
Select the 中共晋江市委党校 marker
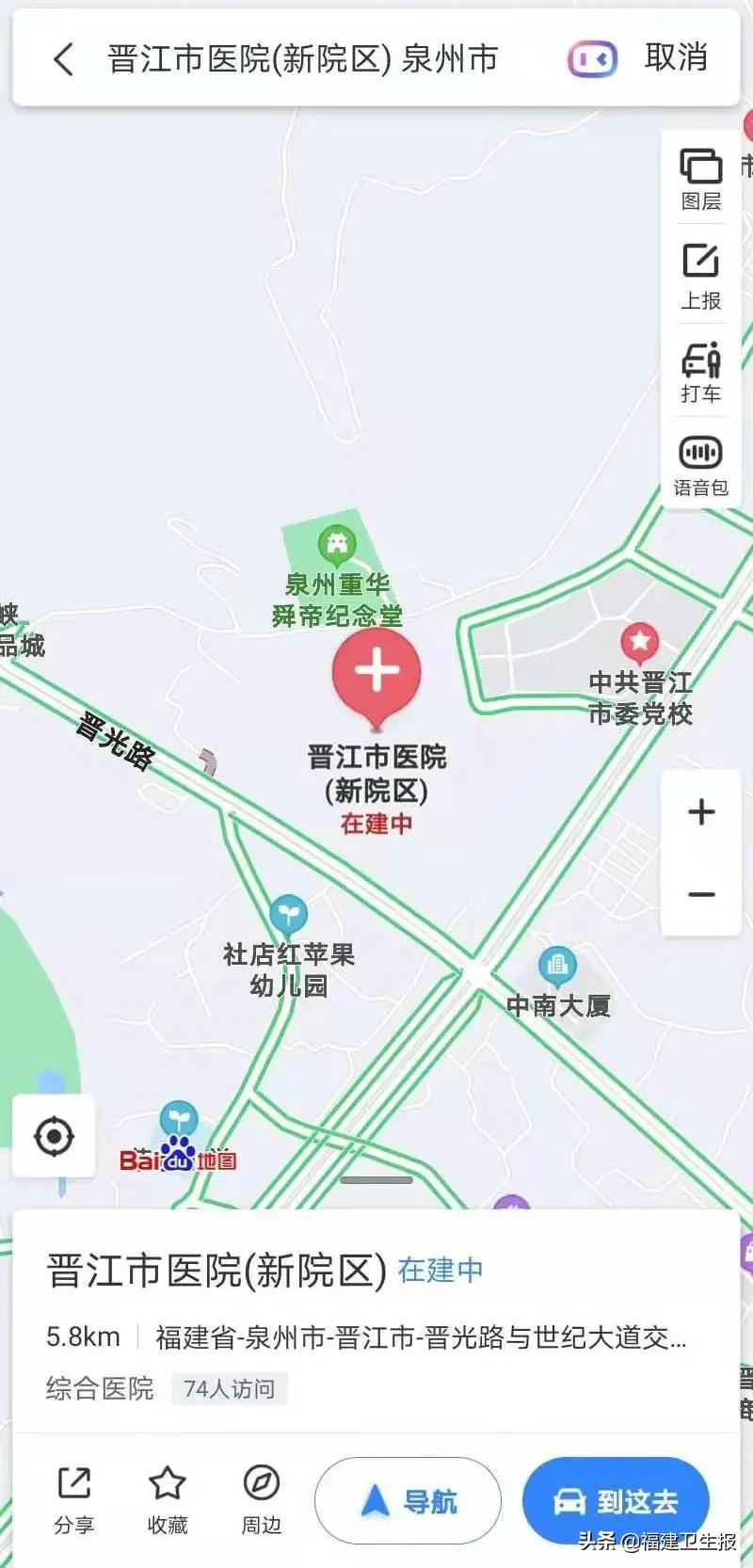click(641, 643)
